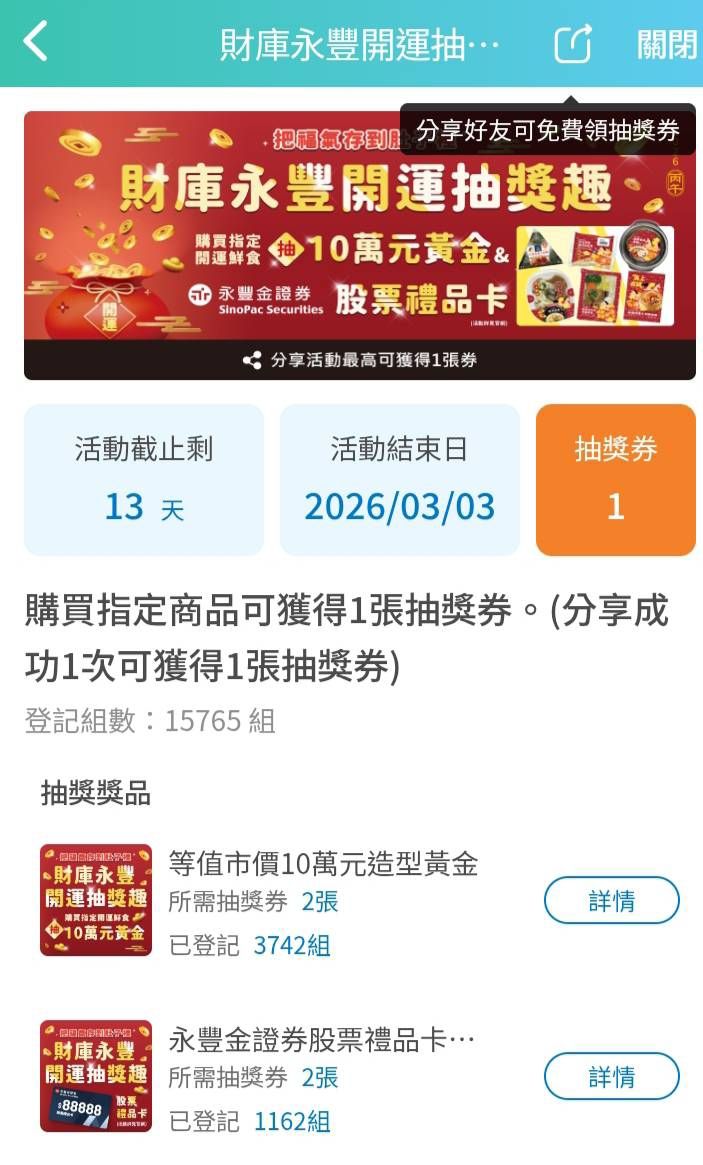The height and width of the screenshot is (1165, 703).
Task: View 詳情 for 永豐金證券股票禮品卡
Action: click(x=611, y=1077)
